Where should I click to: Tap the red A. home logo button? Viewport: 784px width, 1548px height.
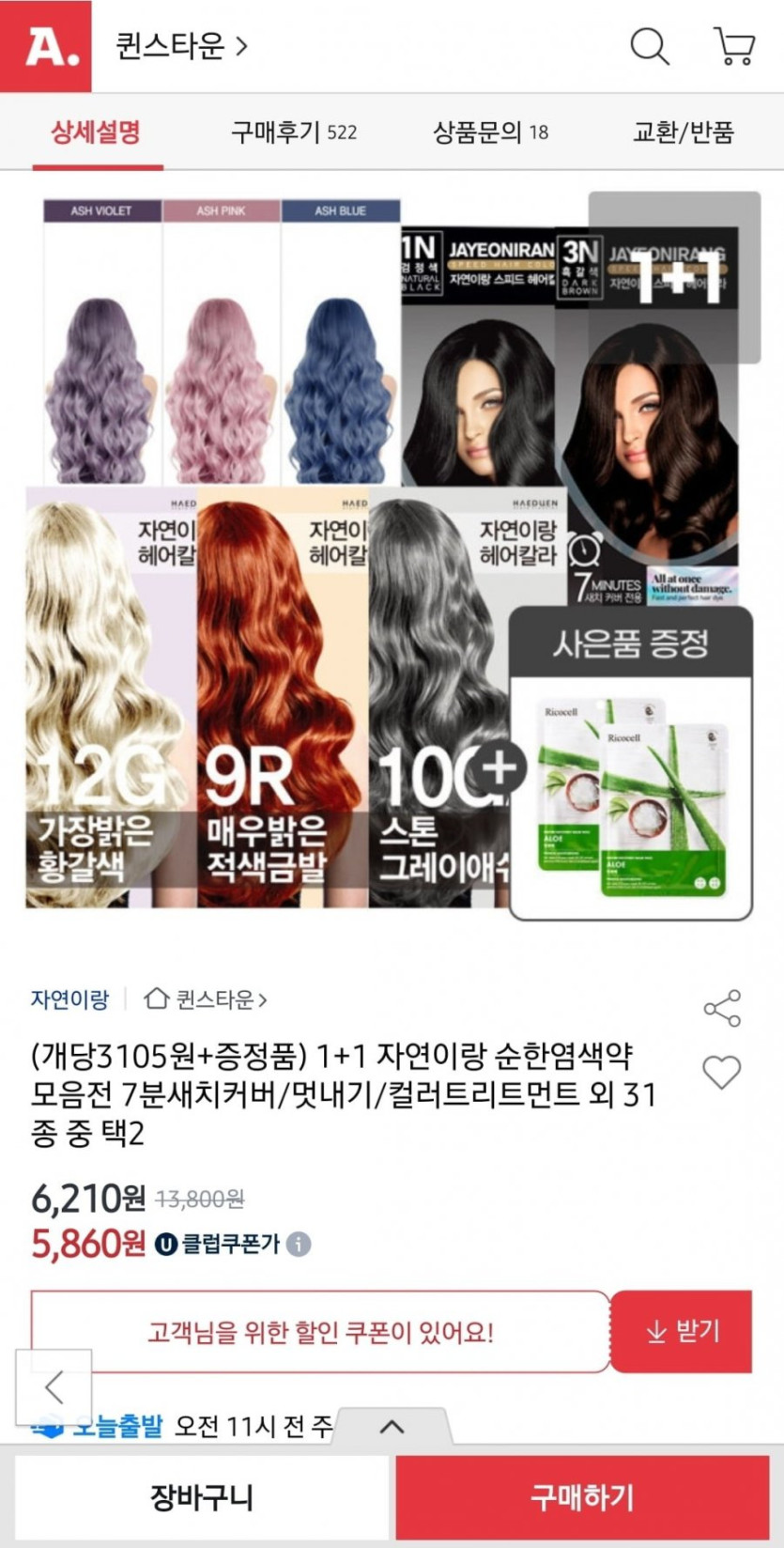pos(46,46)
